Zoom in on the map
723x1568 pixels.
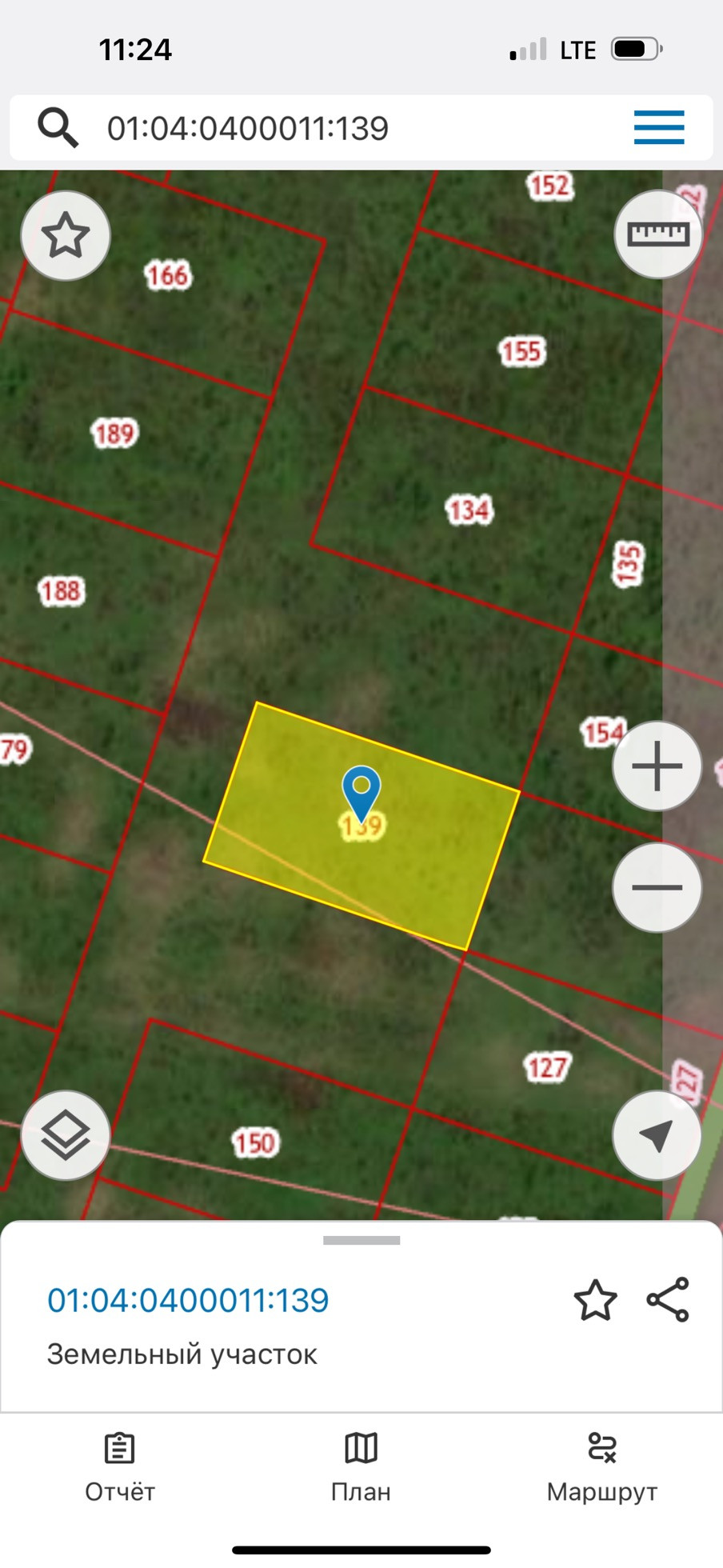pos(657,766)
